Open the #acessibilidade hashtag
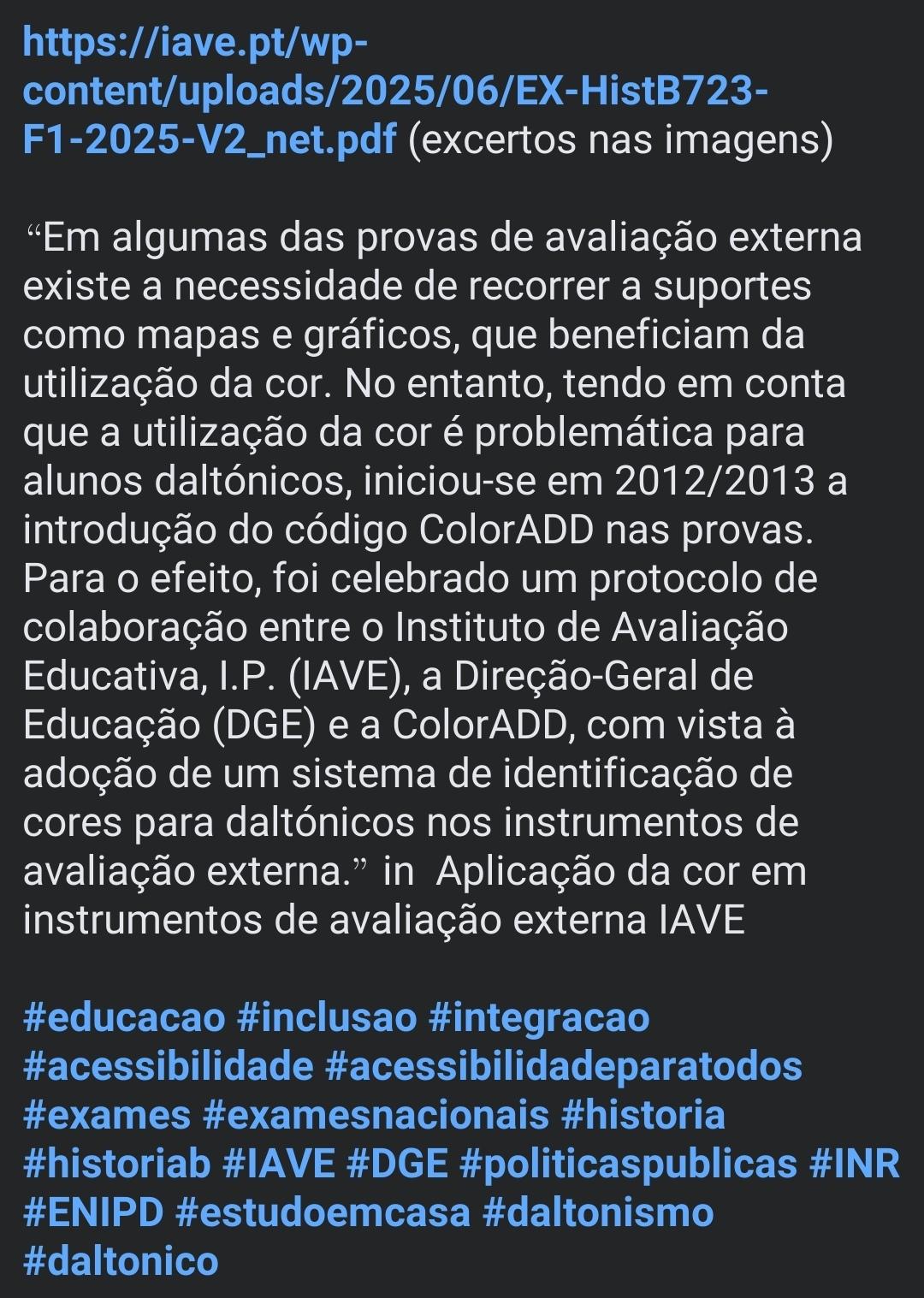924x1298 pixels. tap(169, 1067)
